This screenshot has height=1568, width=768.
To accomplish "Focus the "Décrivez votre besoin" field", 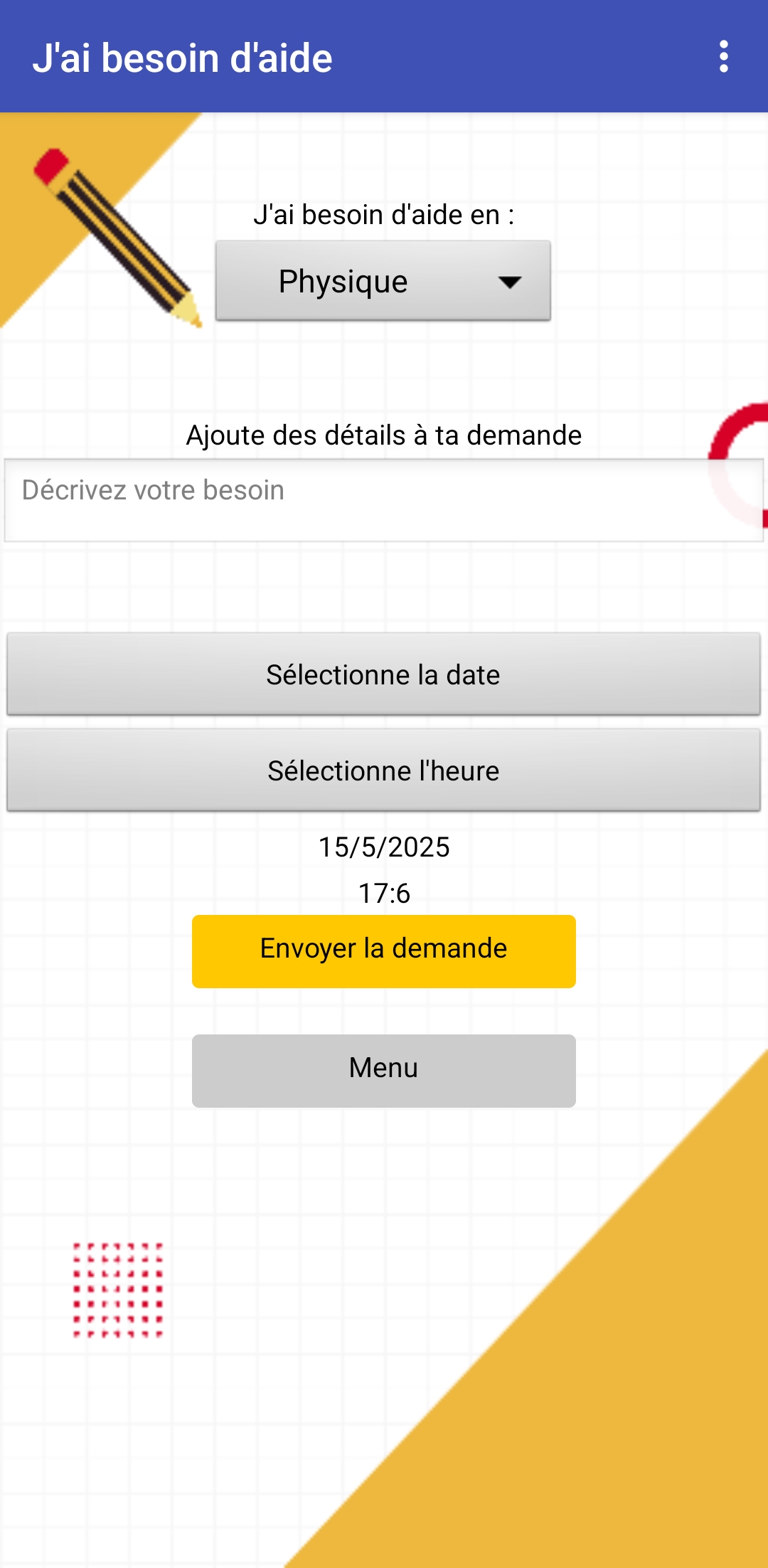I will 384,500.
